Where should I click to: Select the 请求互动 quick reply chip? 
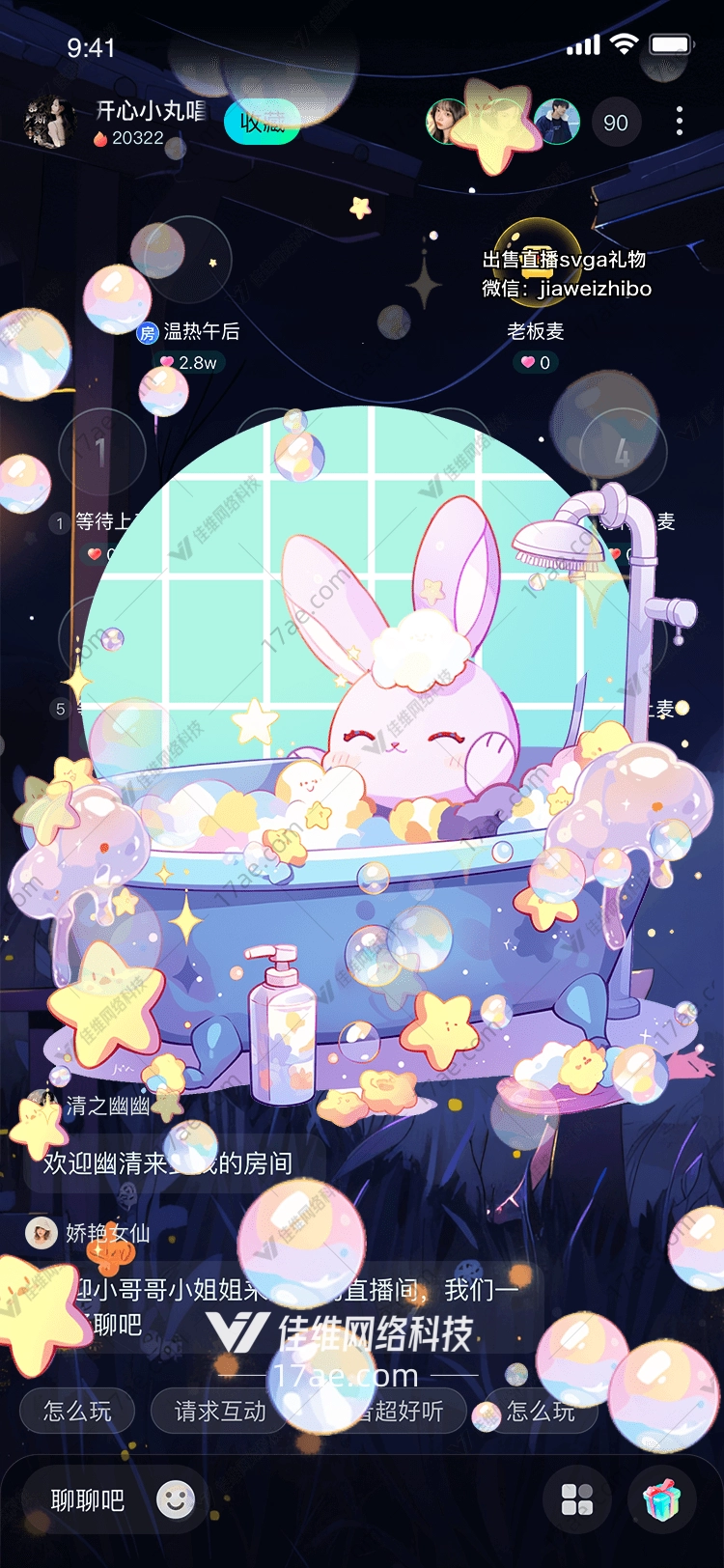pos(220,1411)
